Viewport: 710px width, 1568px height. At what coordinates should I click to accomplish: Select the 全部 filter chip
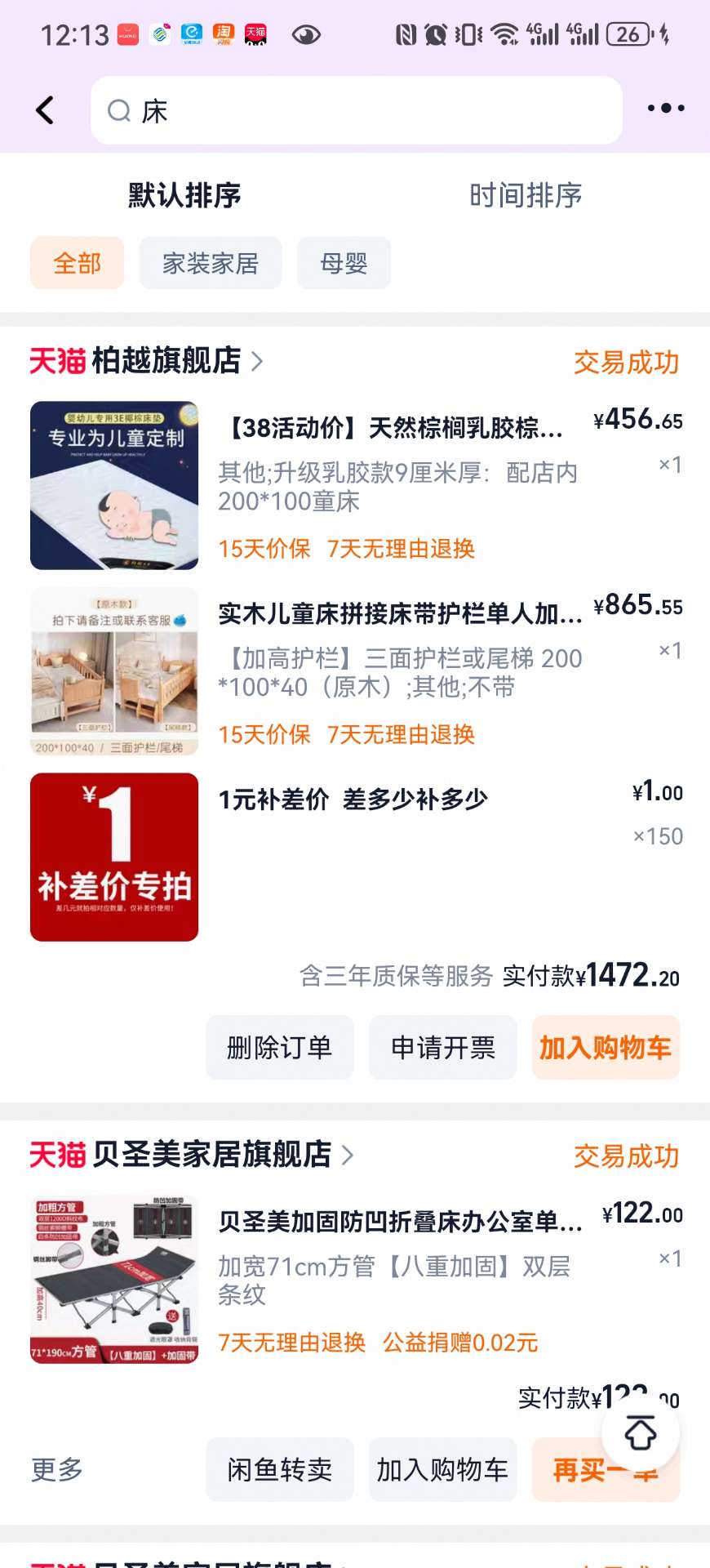77,263
